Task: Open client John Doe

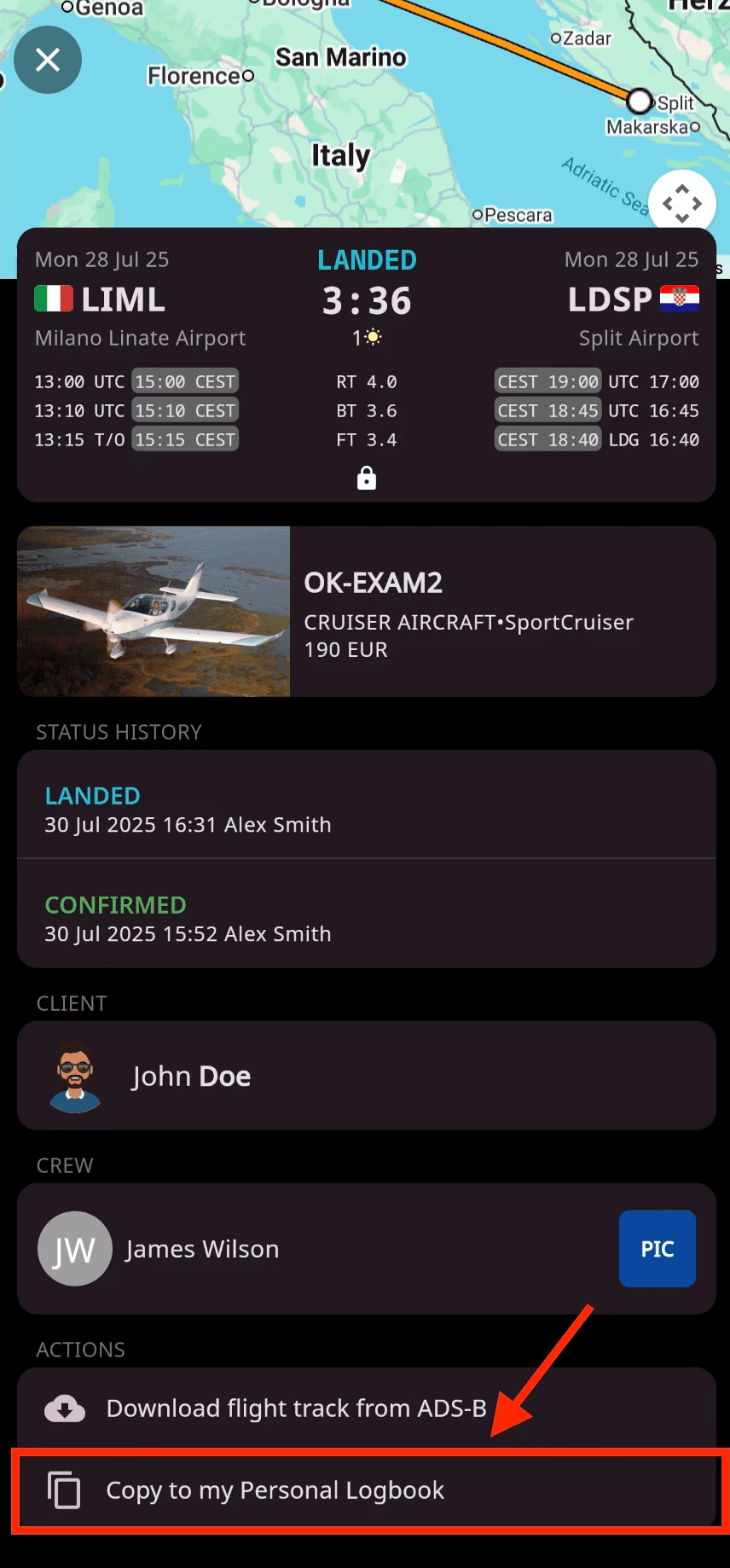Action: (x=367, y=1076)
